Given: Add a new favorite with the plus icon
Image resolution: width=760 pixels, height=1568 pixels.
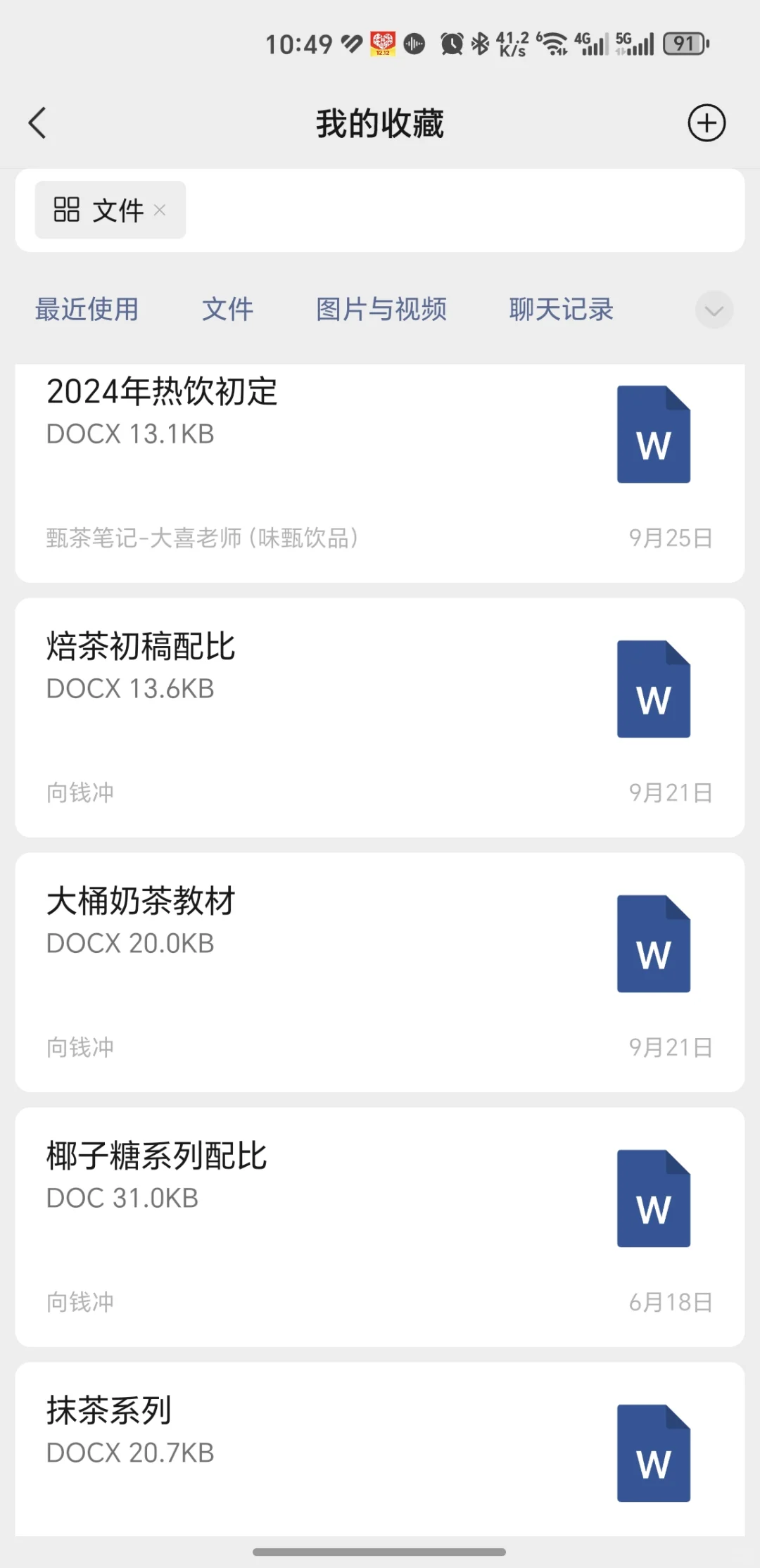Looking at the screenshot, I should [x=707, y=123].
